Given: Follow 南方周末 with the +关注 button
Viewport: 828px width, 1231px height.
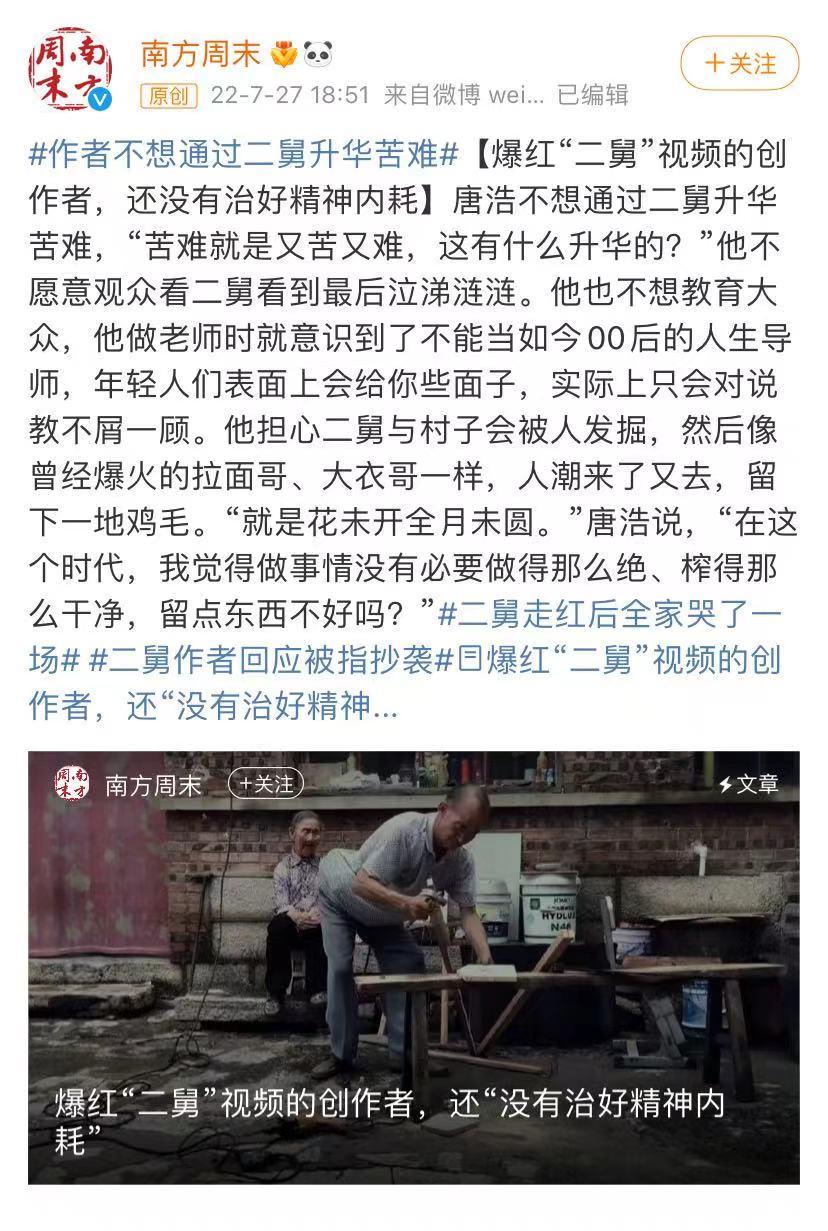Looking at the screenshot, I should click(739, 64).
